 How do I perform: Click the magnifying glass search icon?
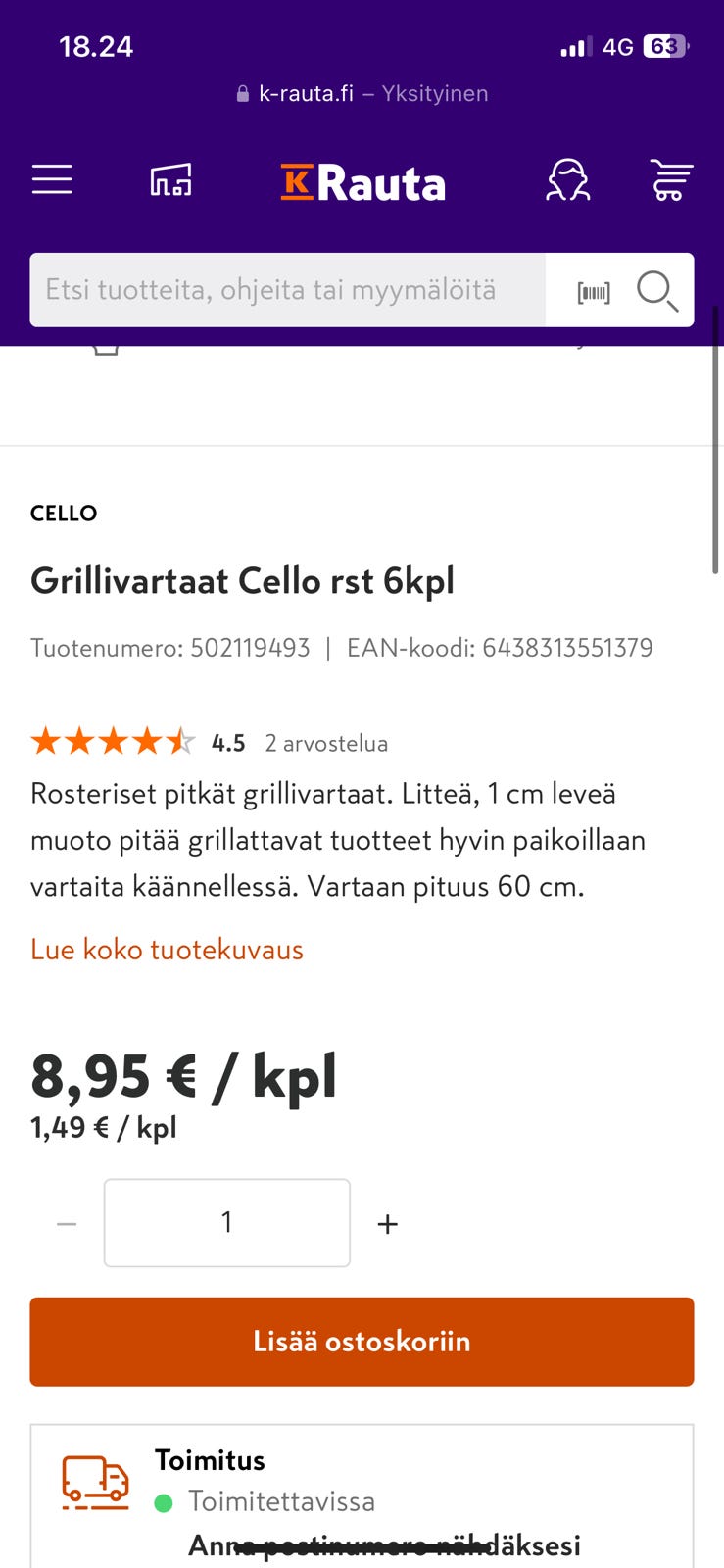click(x=655, y=290)
